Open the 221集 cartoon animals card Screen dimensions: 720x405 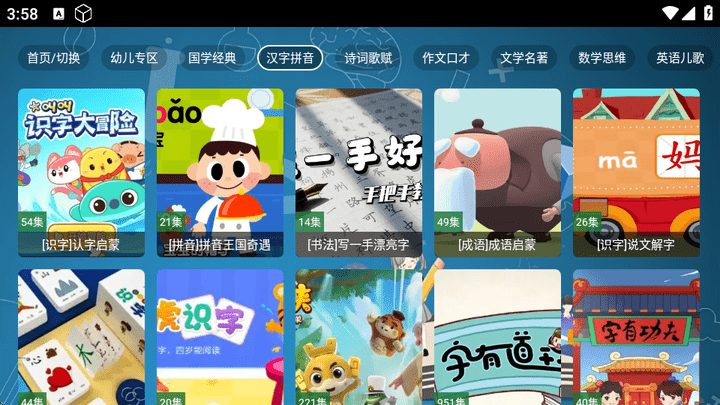pyautogui.click(x=358, y=338)
